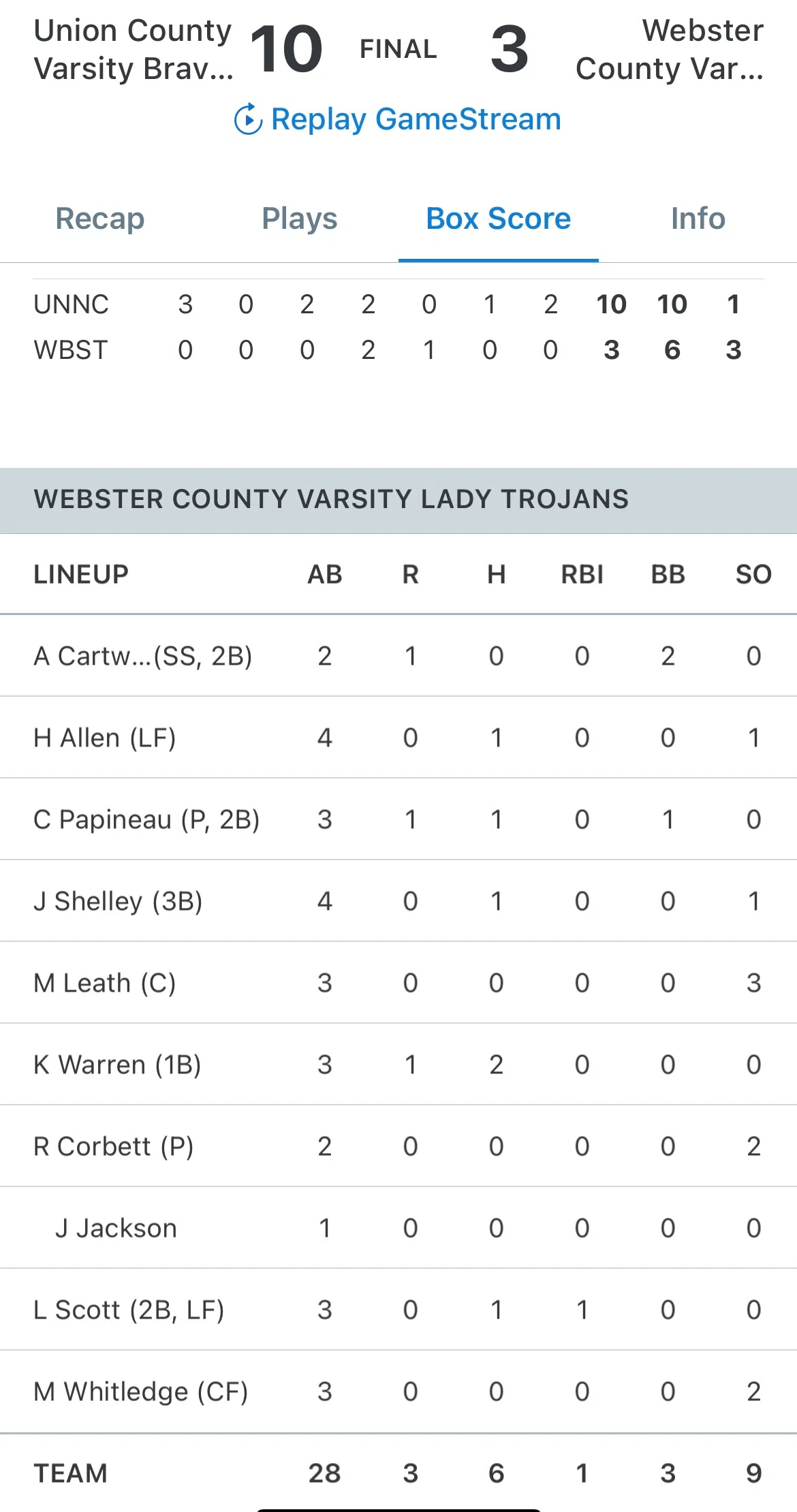Tap the Replay GameStream link
This screenshot has height=1512, width=797.
pos(398,119)
